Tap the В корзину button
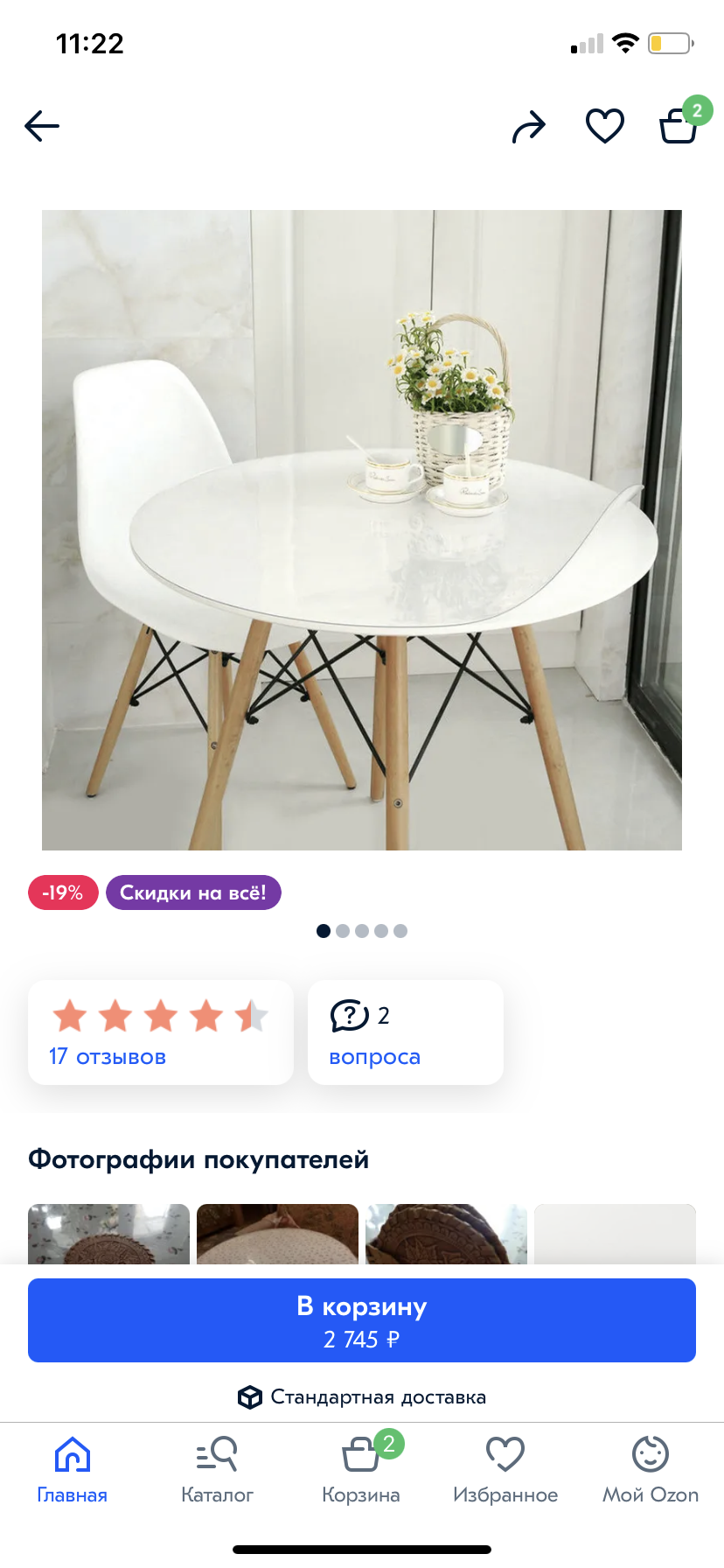The width and height of the screenshot is (724, 1568). point(362,1320)
